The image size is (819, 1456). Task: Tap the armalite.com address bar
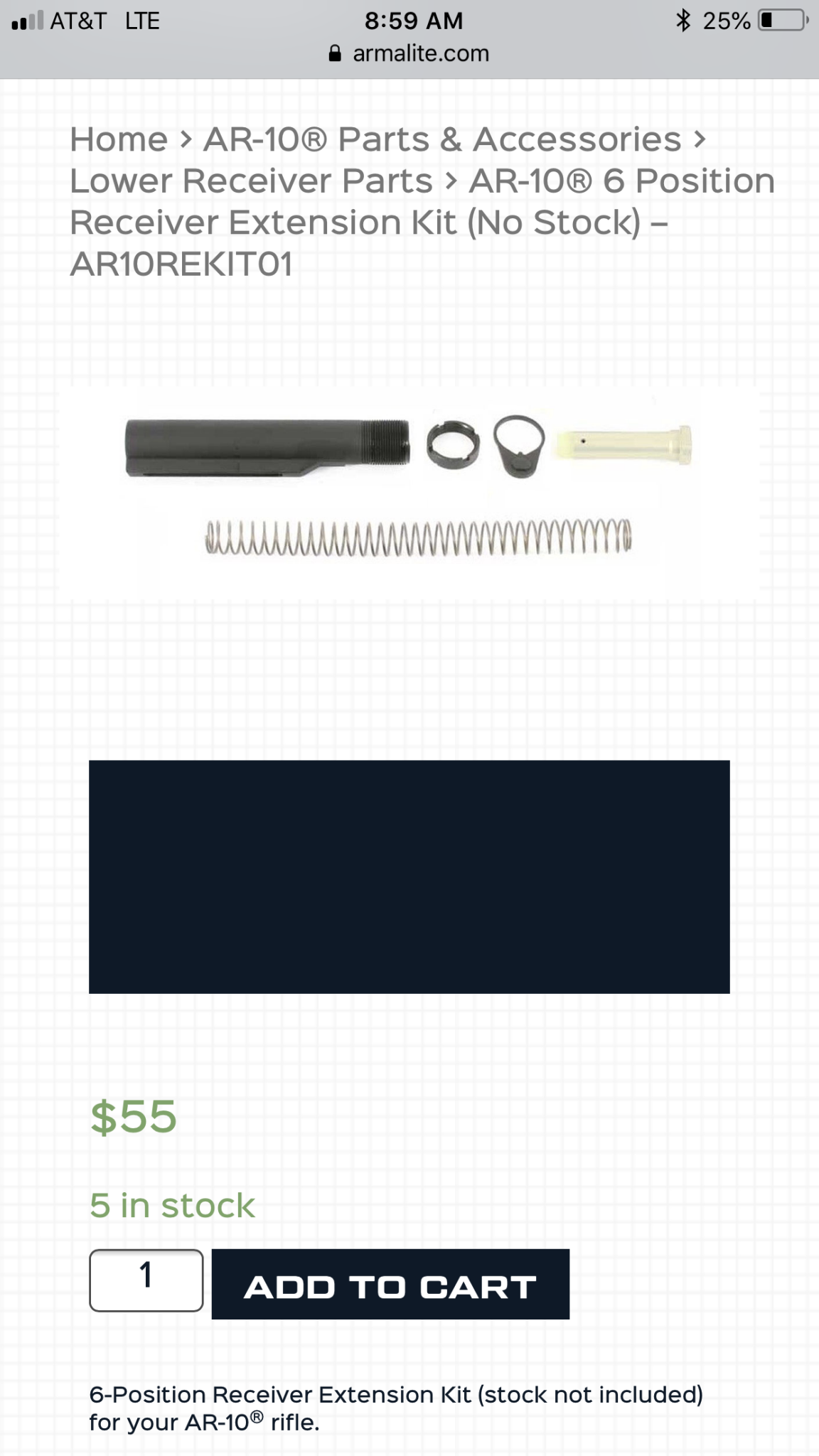pyautogui.click(x=409, y=53)
